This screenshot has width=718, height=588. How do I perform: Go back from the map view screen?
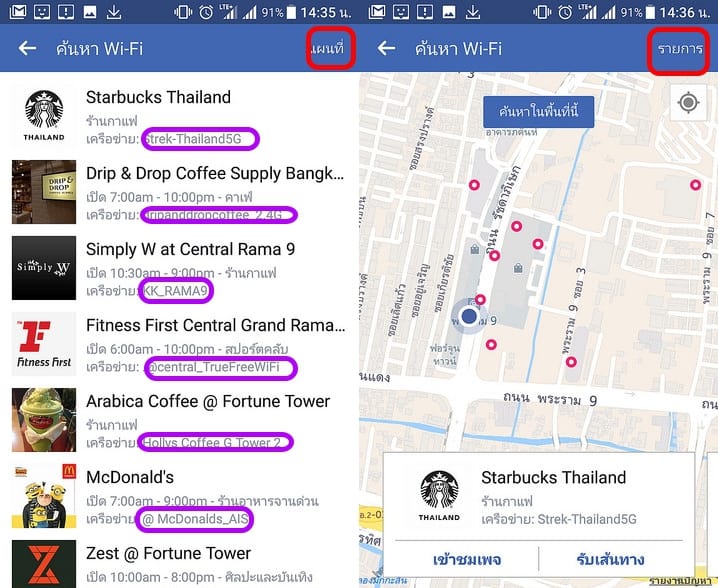386,49
